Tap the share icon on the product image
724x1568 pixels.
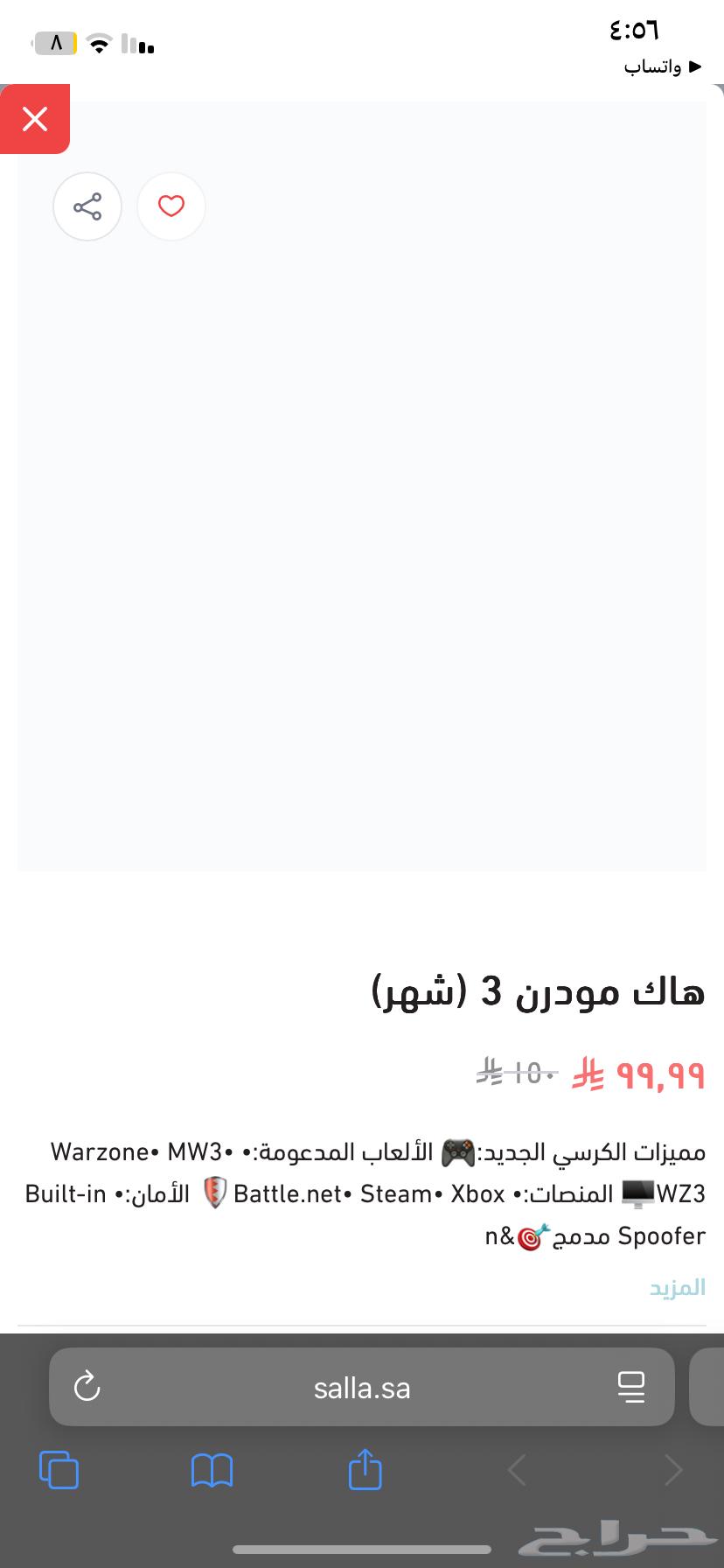87,206
